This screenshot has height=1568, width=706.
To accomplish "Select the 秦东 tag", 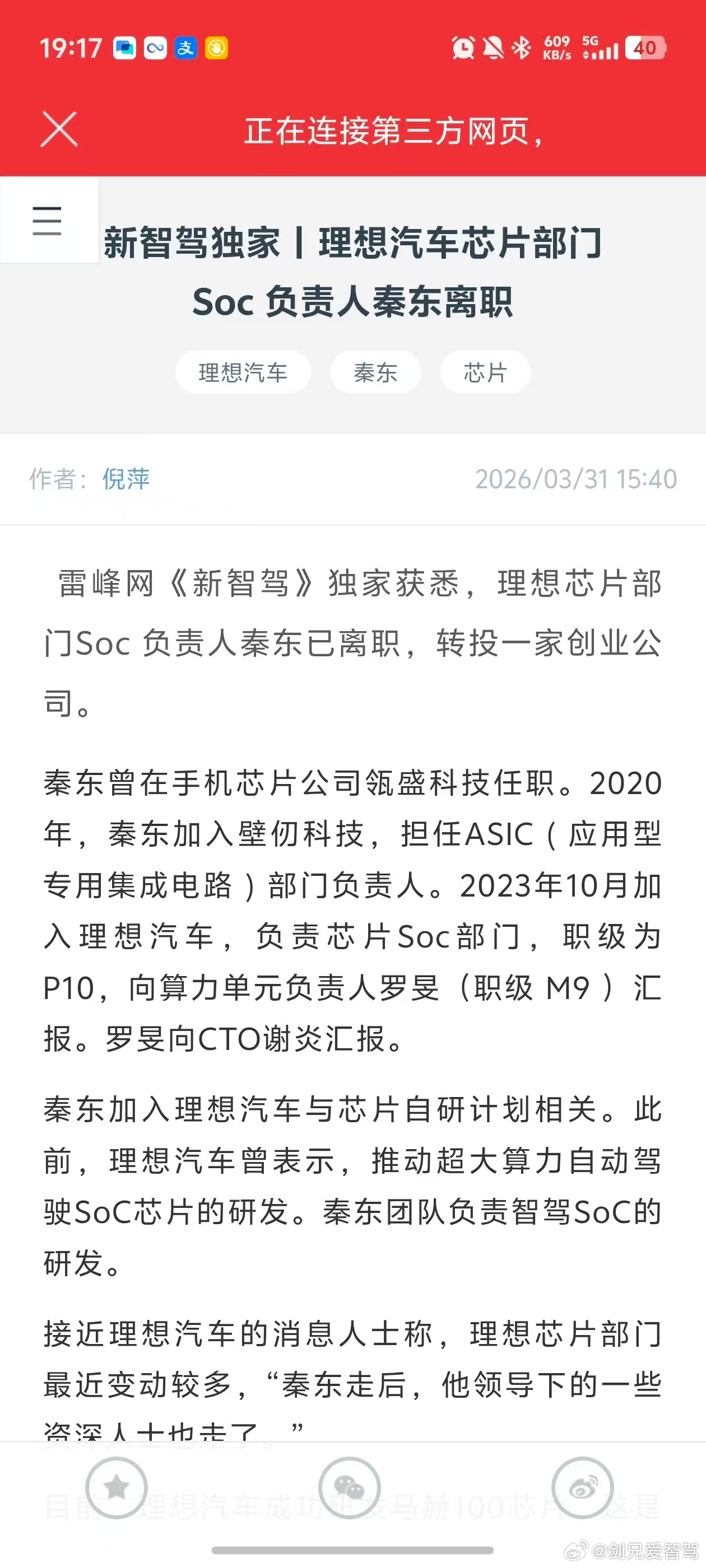I will pyautogui.click(x=375, y=373).
